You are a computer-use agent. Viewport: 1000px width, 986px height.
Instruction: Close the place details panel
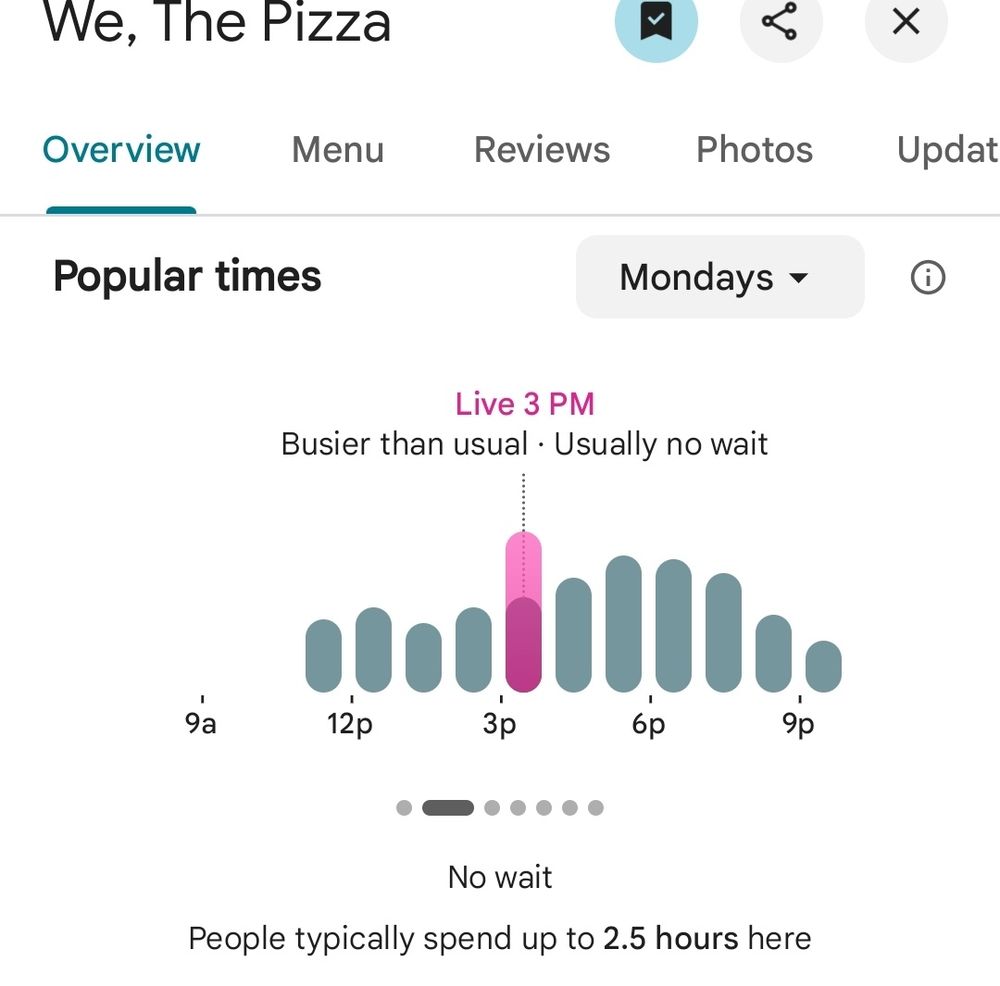[x=905, y=22]
